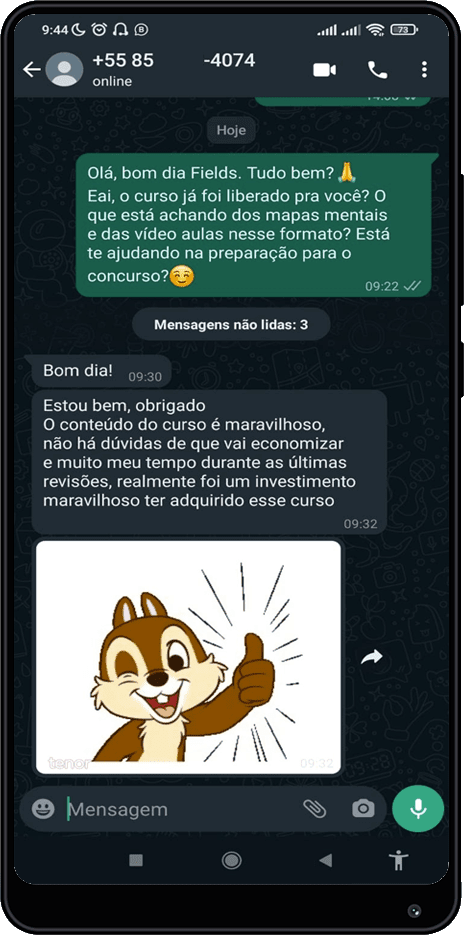
Task: Open the camera from the message bar
Action: (x=363, y=809)
